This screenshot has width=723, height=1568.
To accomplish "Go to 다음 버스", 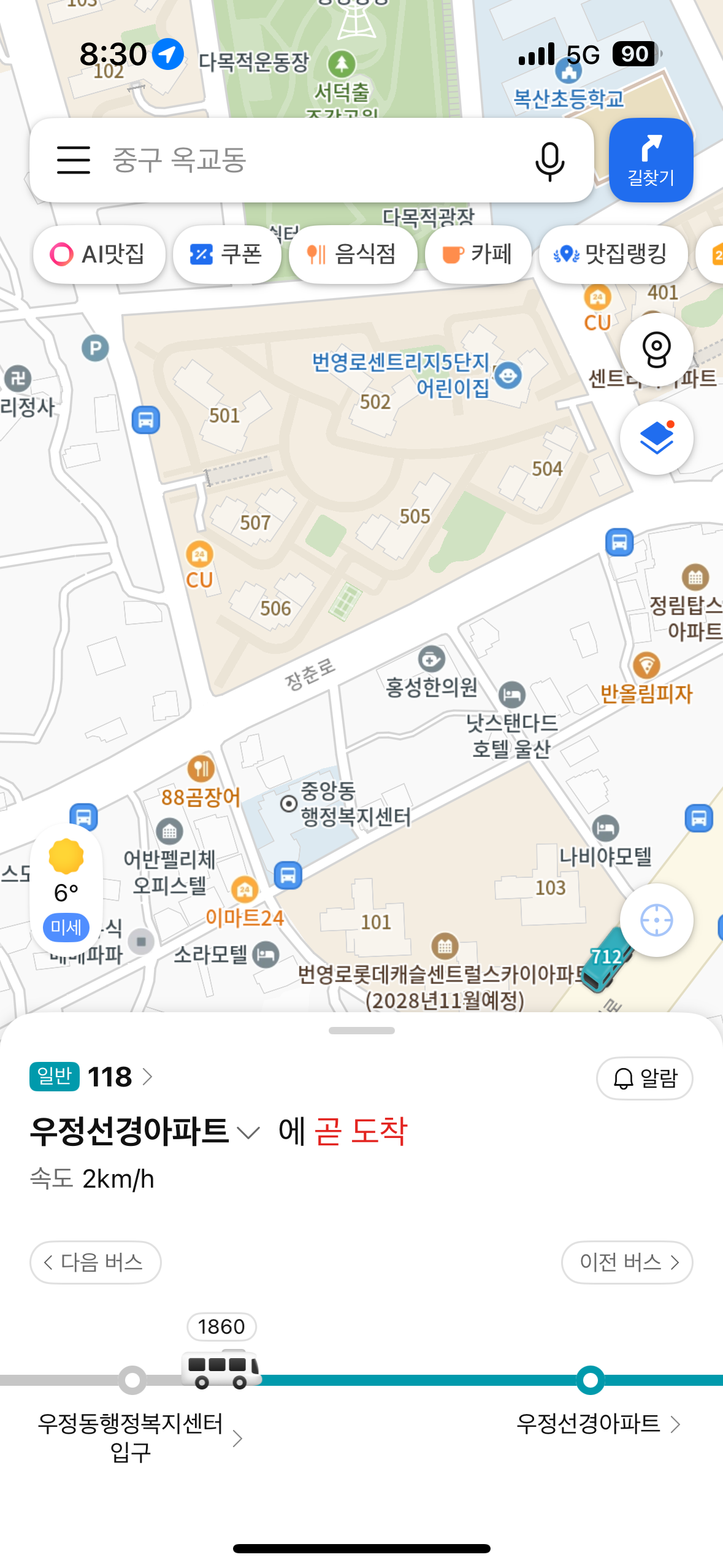I will point(95,1262).
